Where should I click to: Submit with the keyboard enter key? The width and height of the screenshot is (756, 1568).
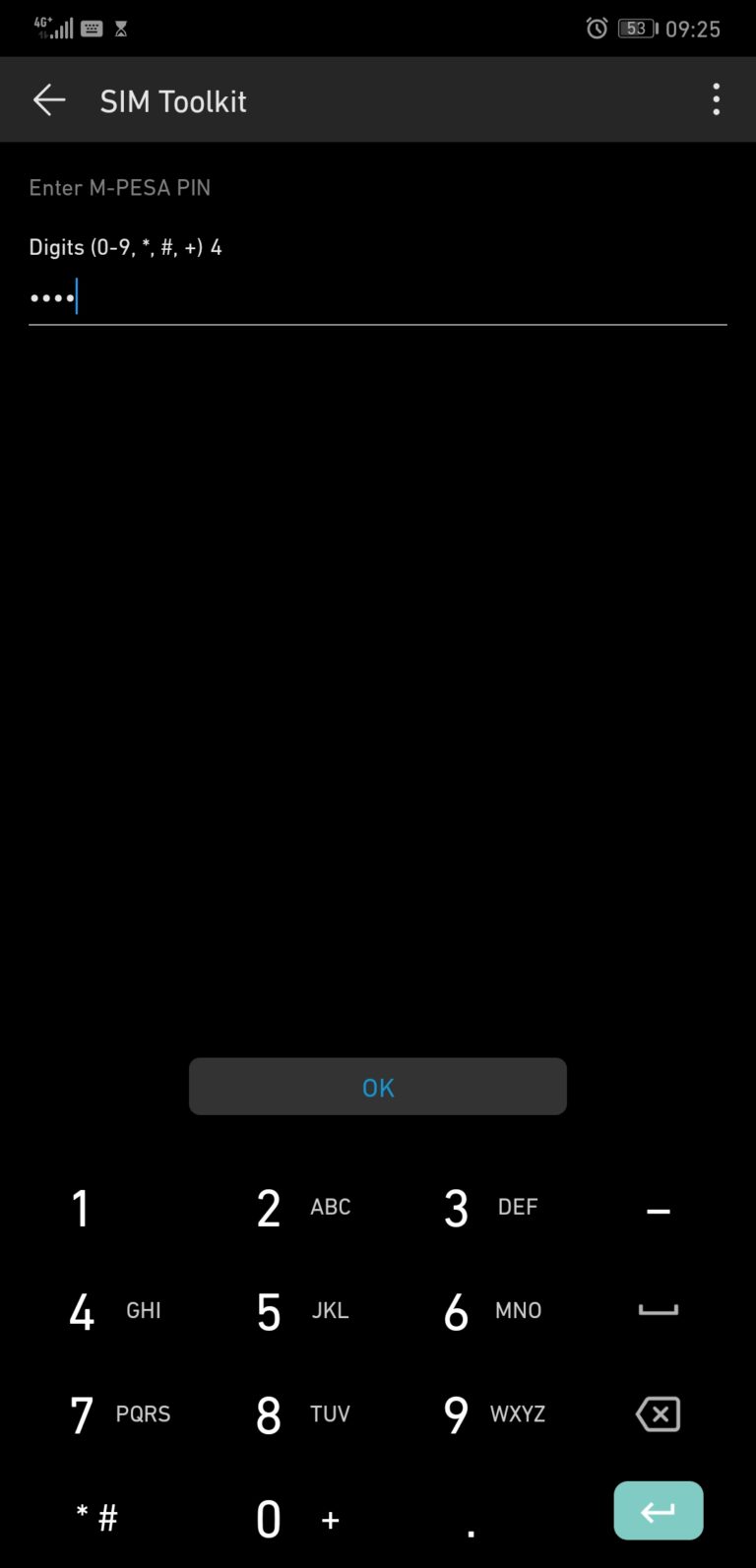[x=658, y=1510]
